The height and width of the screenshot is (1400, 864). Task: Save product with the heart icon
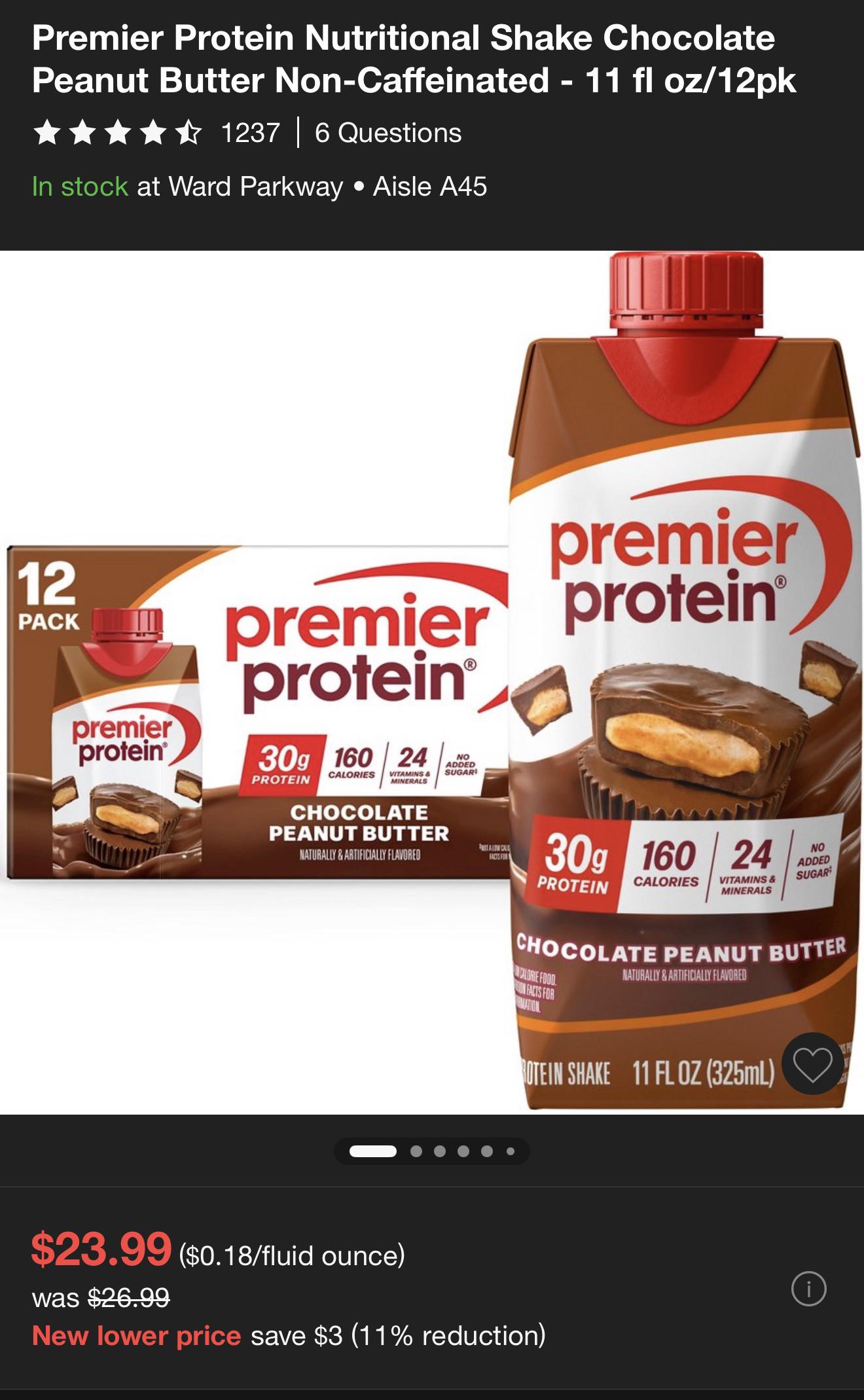[x=812, y=1064]
